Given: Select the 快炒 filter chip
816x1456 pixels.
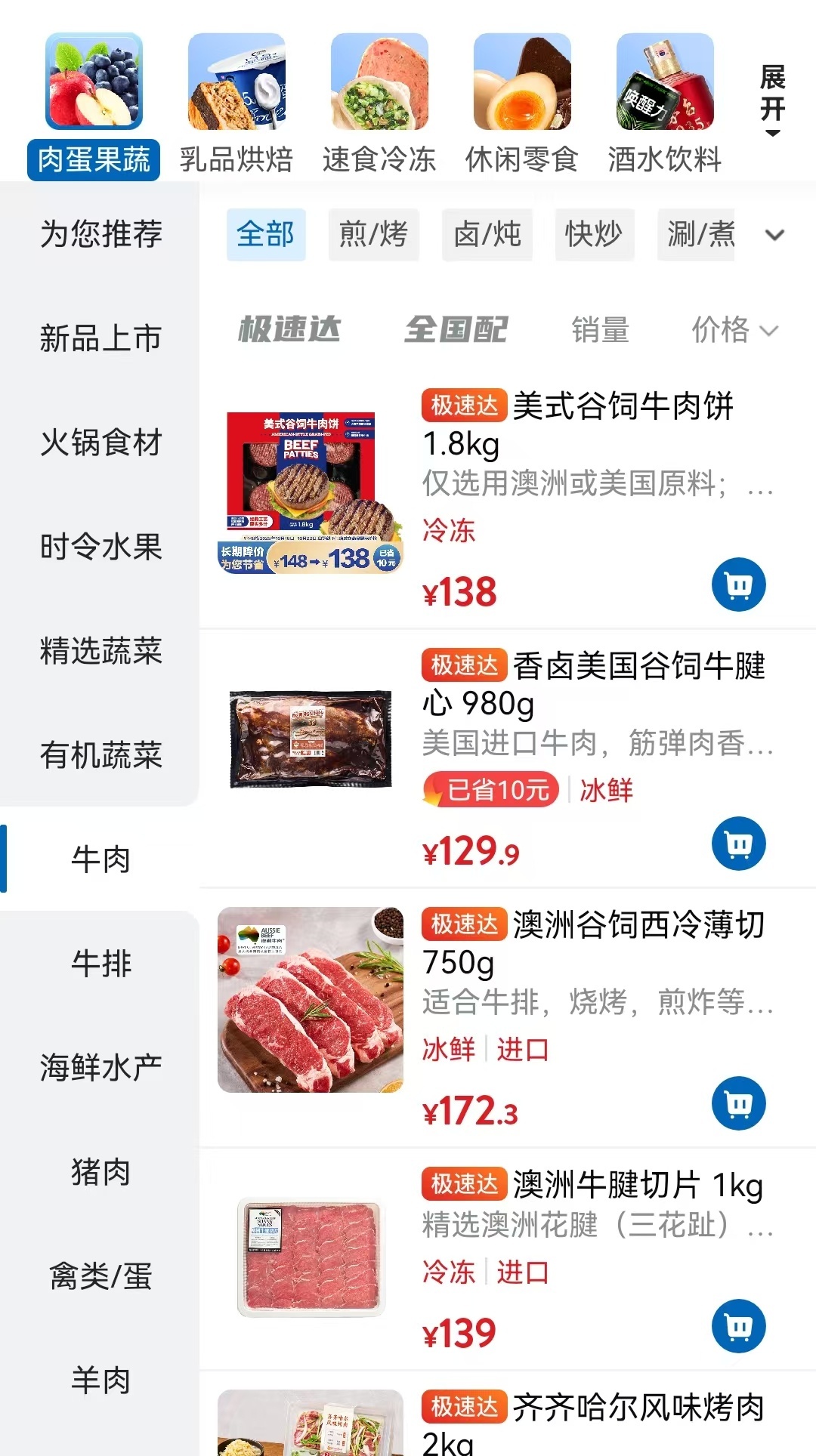Looking at the screenshot, I should coord(594,235).
